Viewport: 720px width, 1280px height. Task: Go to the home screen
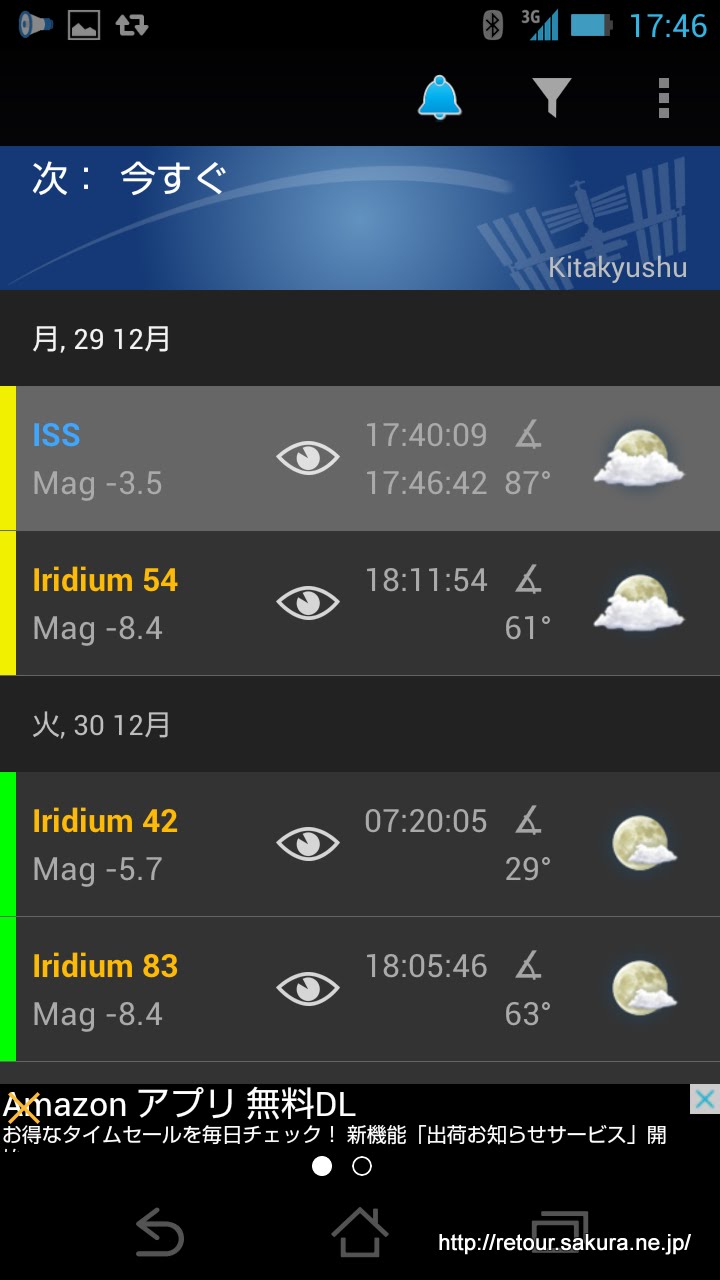pyautogui.click(x=360, y=1232)
